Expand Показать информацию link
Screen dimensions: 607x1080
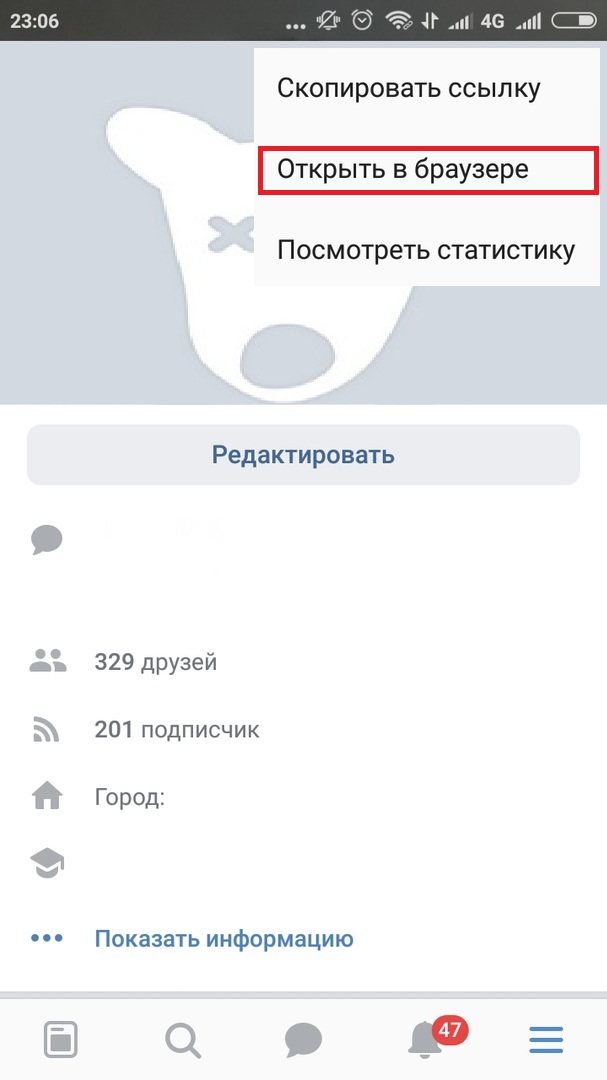pos(223,939)
